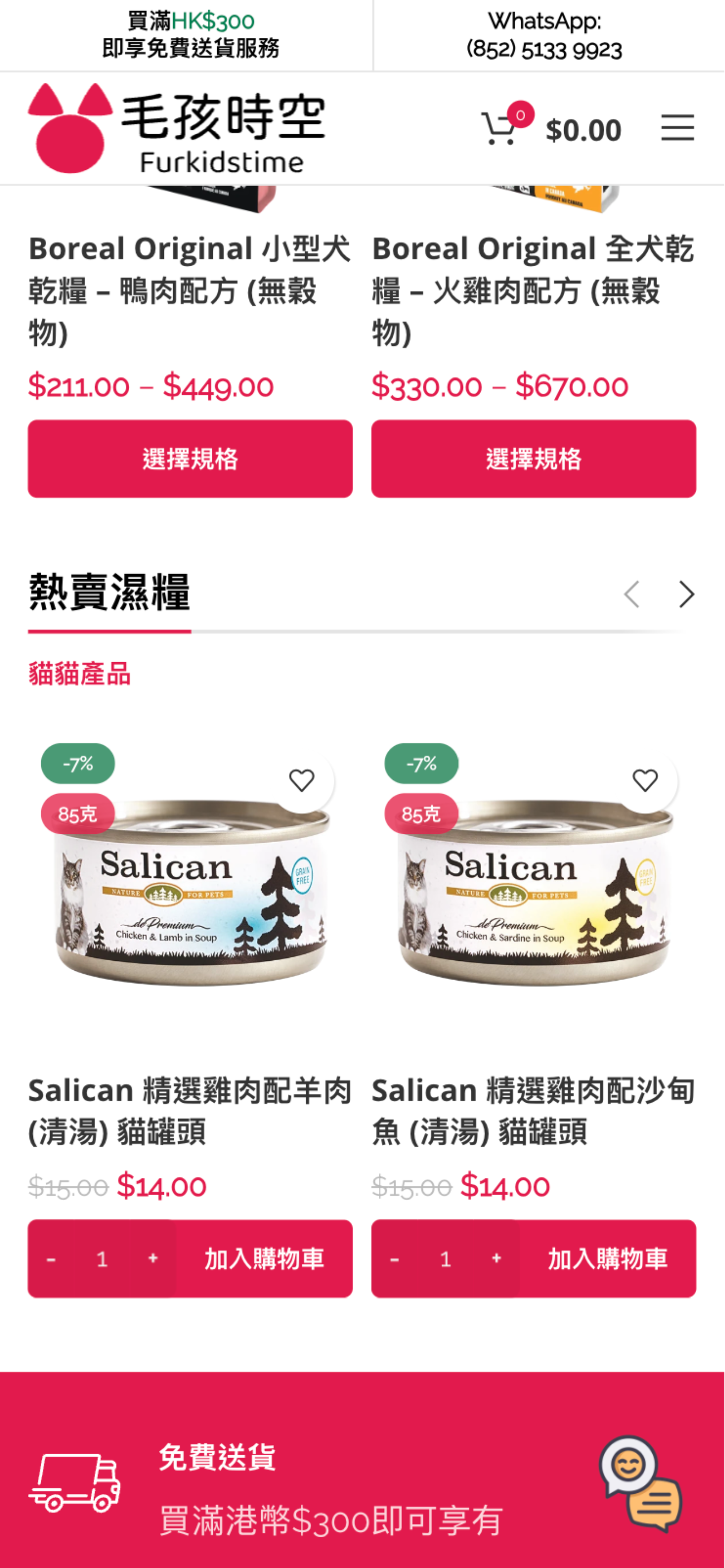
Task: Add Salican 雞肉配沙甸魚 can to cart
Action: 608,1258
